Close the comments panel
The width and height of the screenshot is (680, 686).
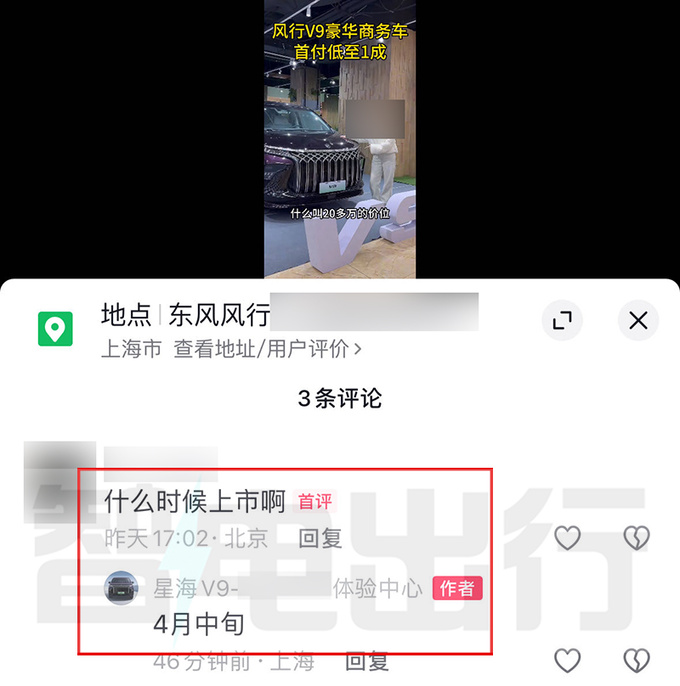(x=638, y=321)
